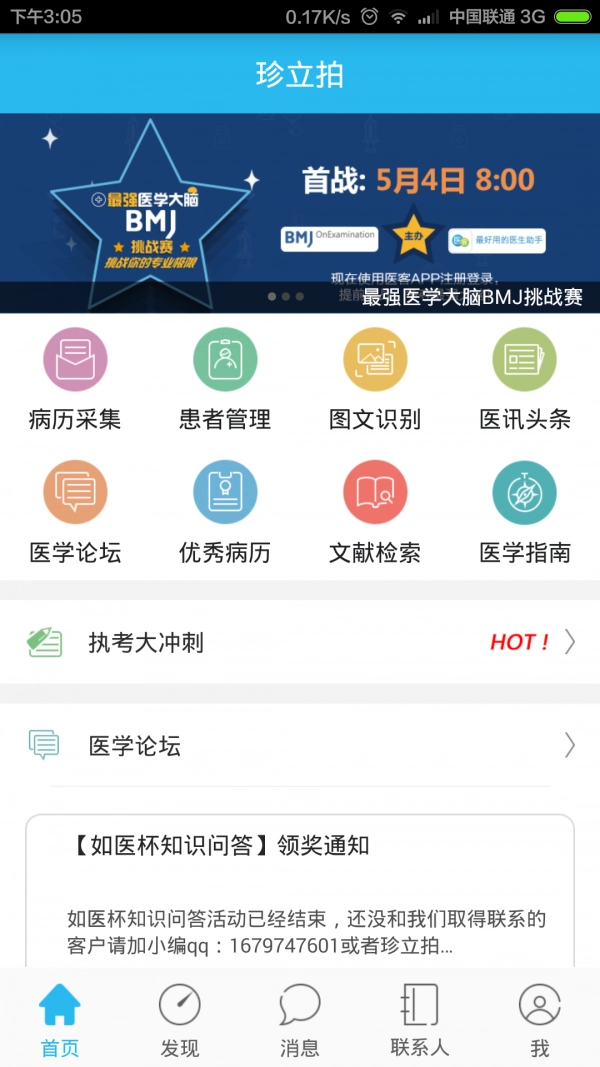Go to the 联系人 tab
Image resolution: width=600 pixels, height=1067 pixels.
click(420, 1019)
